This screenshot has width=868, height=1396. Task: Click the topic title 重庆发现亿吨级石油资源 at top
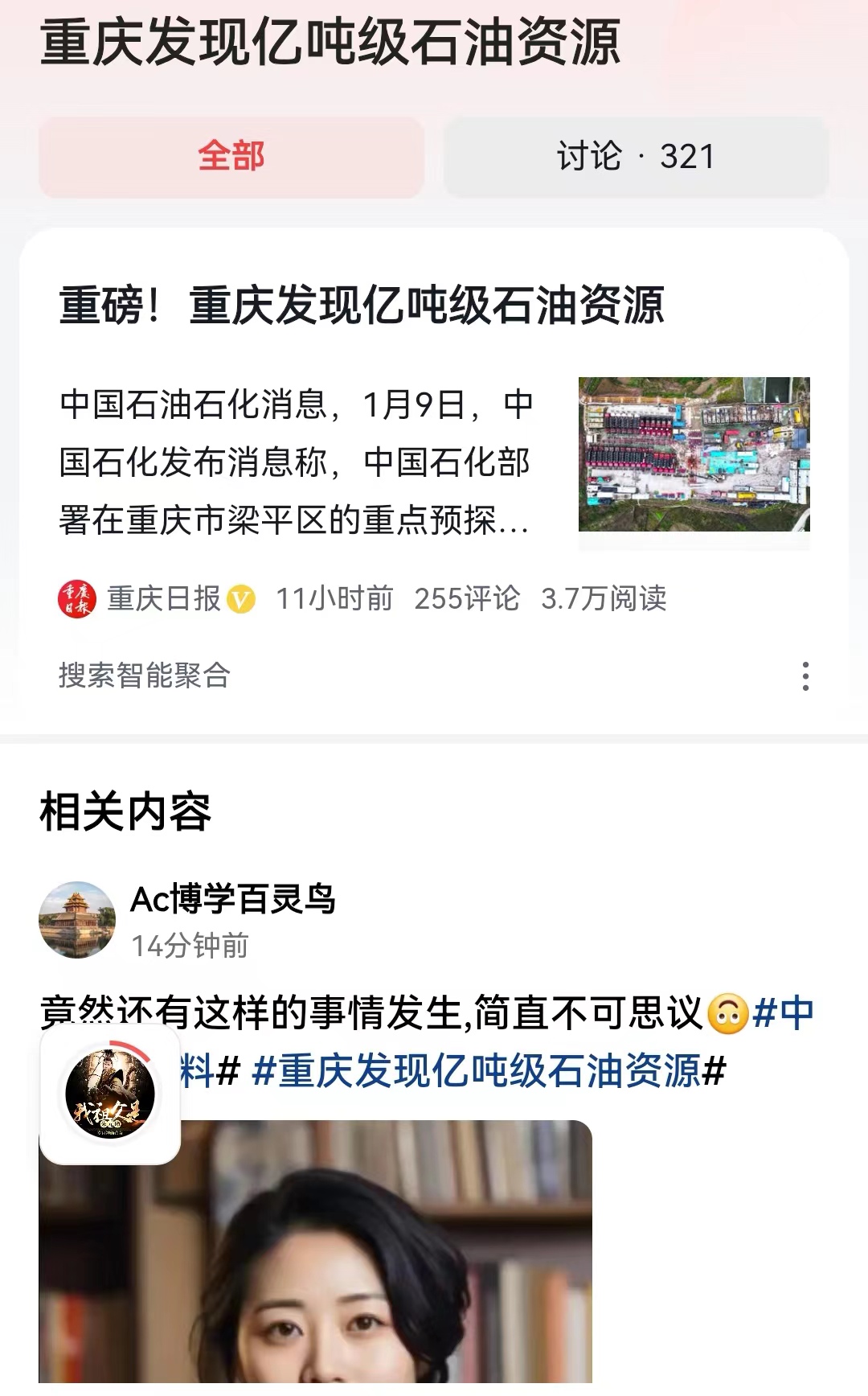[x=330, y=46]
